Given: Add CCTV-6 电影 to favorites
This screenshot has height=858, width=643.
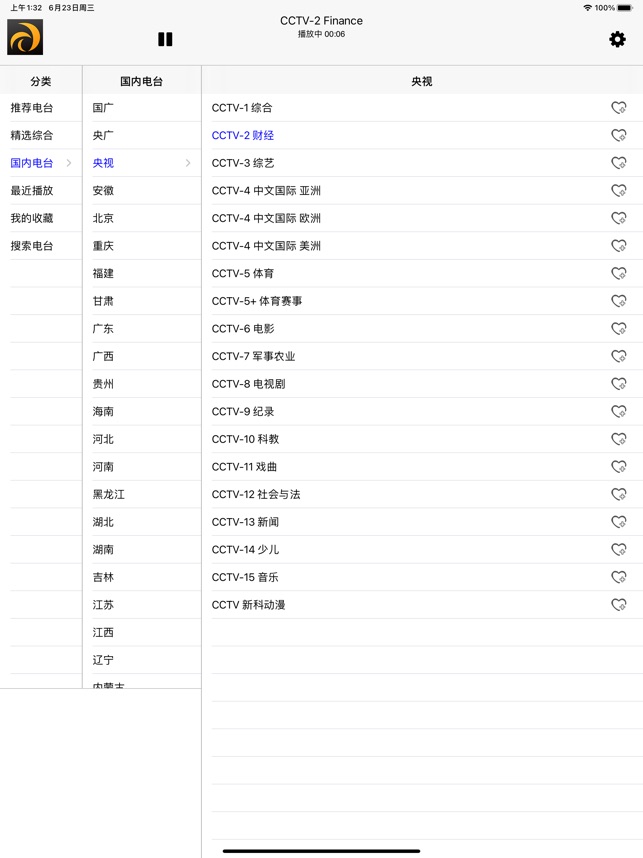Looking at the screenshot, I should [618, 329].
